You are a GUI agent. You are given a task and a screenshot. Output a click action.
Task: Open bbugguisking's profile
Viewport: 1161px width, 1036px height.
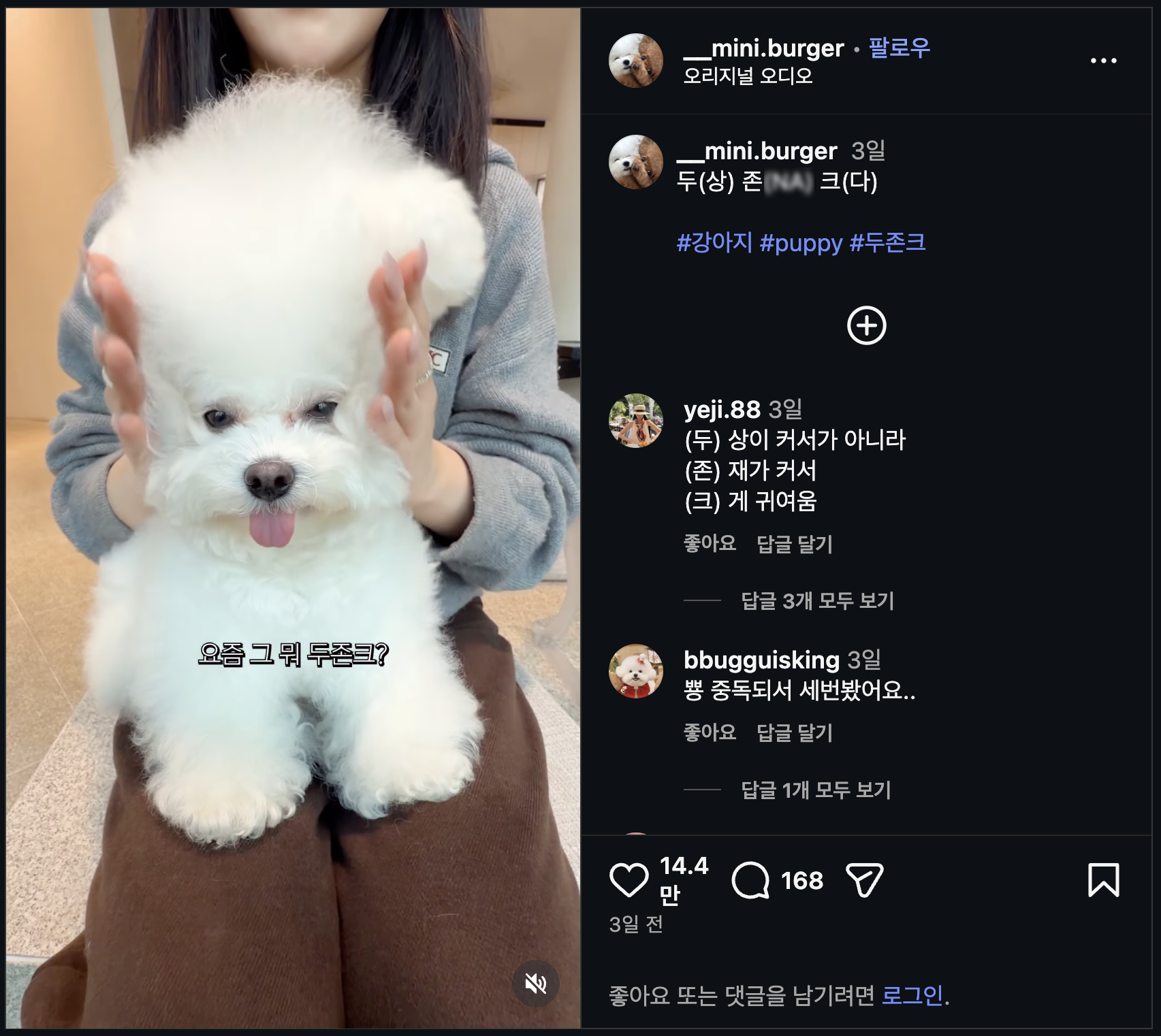761,660
